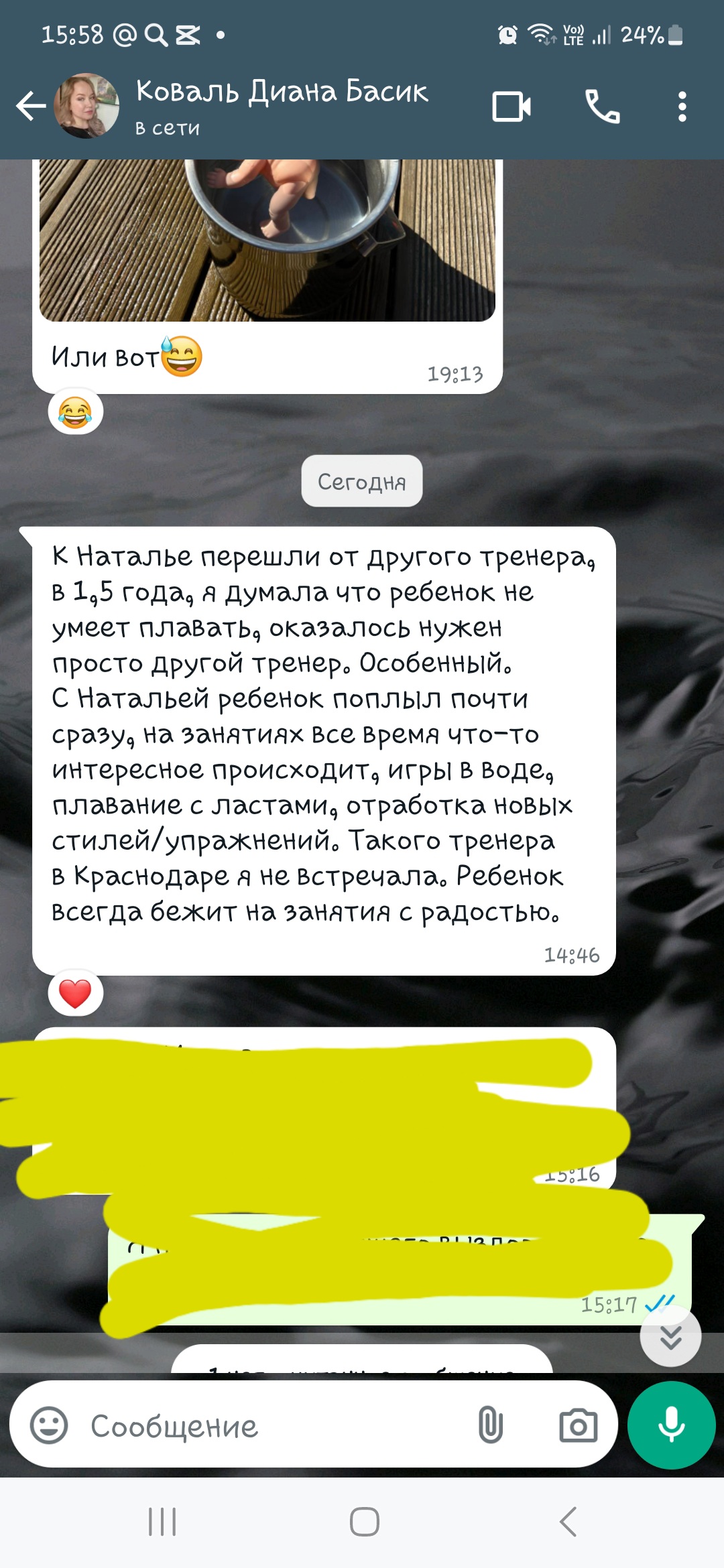Open the doll-in-pot photo message
Viewport: 724px width, 1568px height.
point(267,240)
